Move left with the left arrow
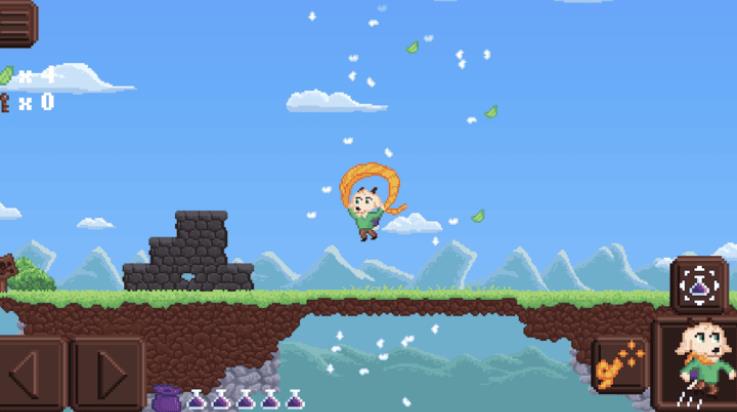737x412 pixels. (x=30, y=374)
